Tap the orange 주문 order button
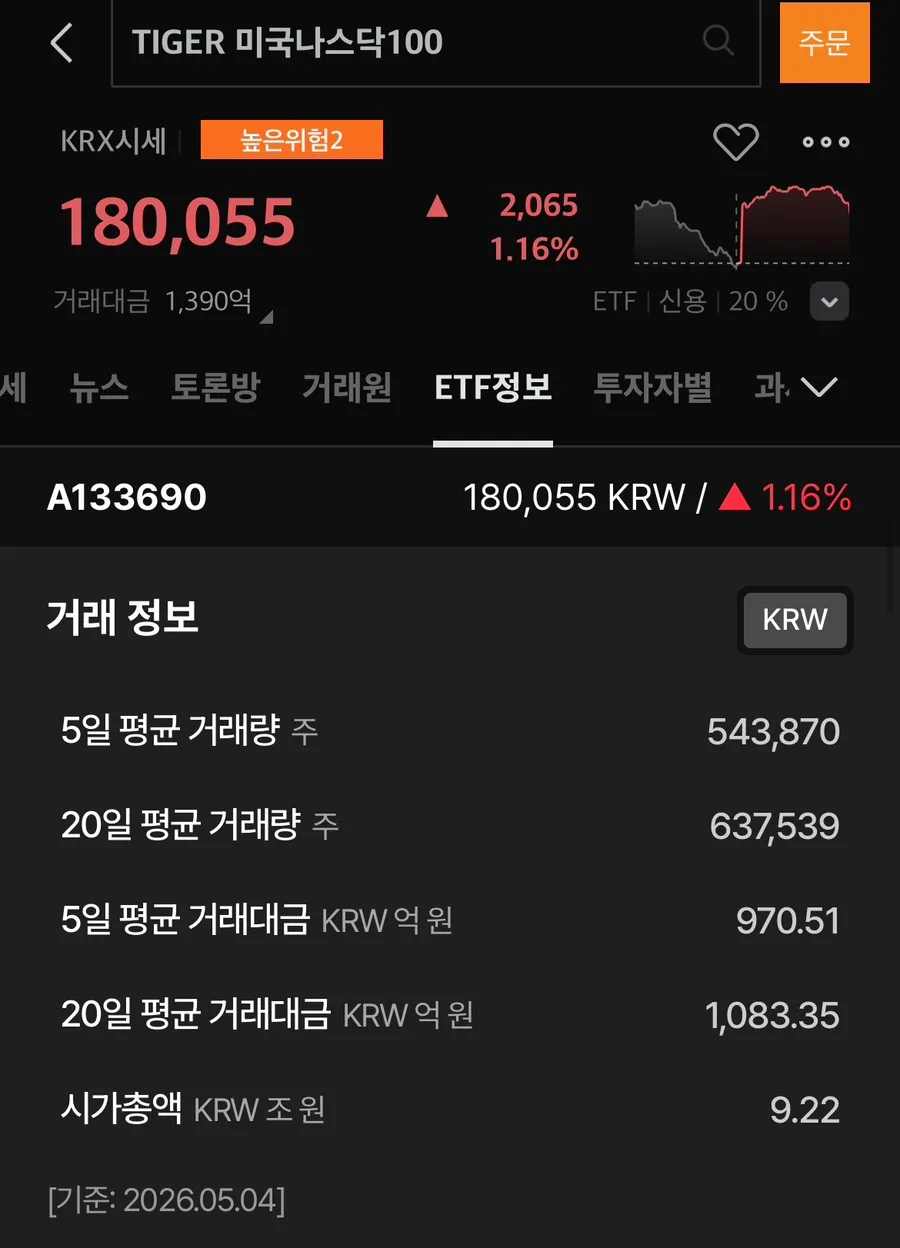Image resolution: width=900 pixels, height=1248 pixels. point(824,43)
